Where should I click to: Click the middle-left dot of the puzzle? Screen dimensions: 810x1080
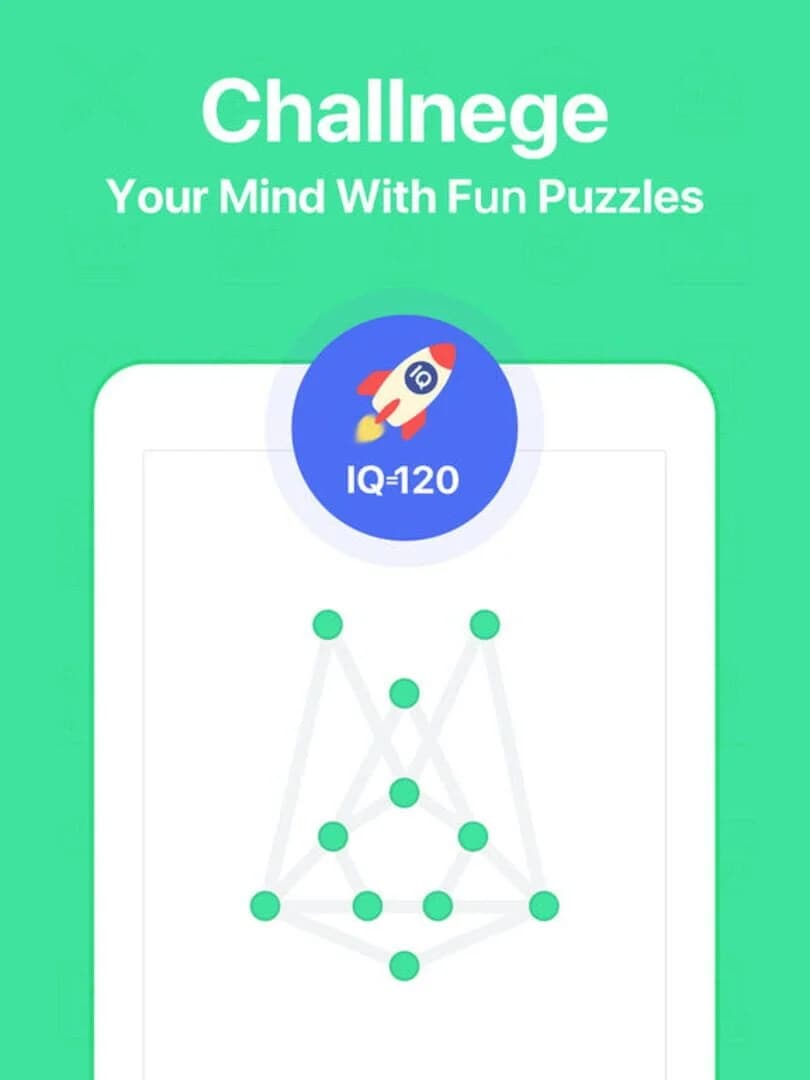pos(332,837)
